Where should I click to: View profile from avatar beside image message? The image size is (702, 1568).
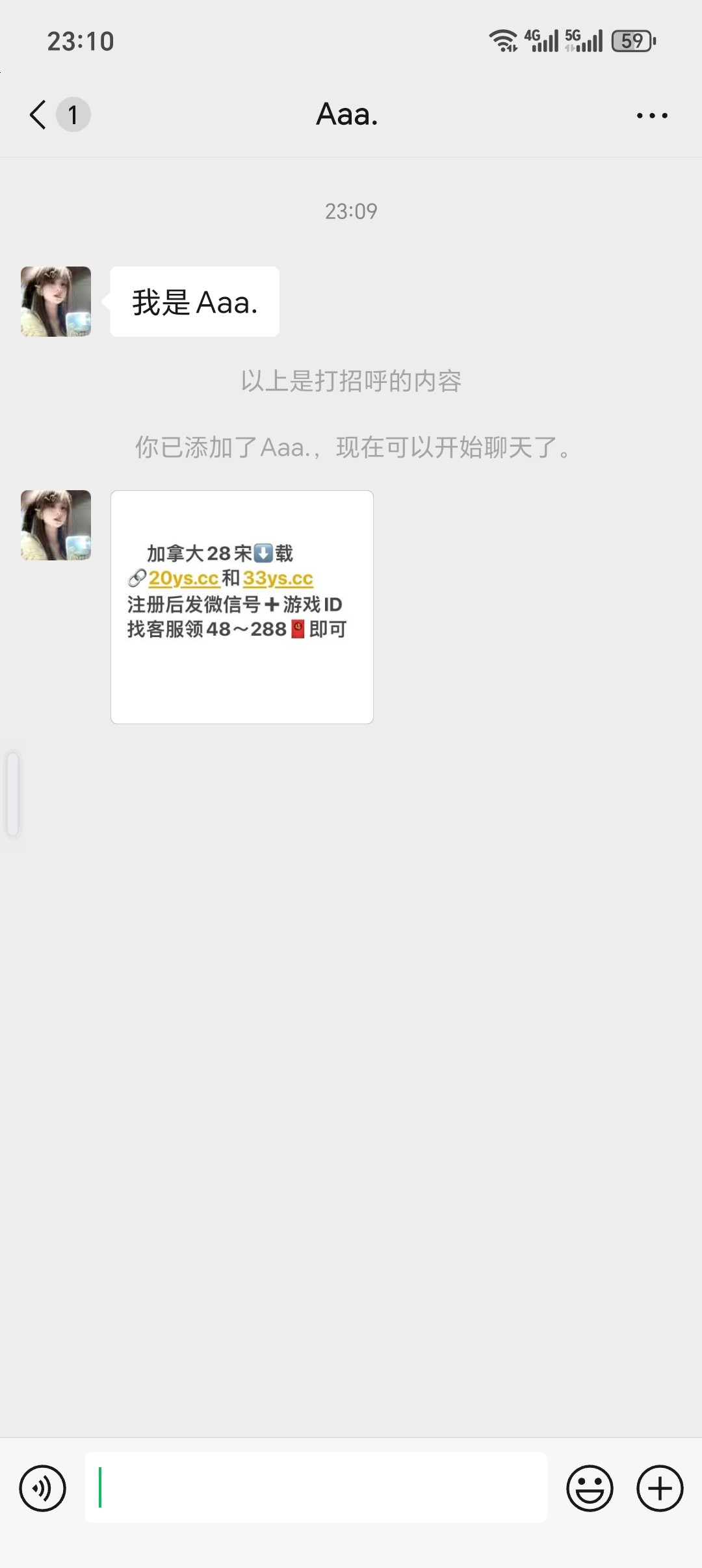point(56,525)
